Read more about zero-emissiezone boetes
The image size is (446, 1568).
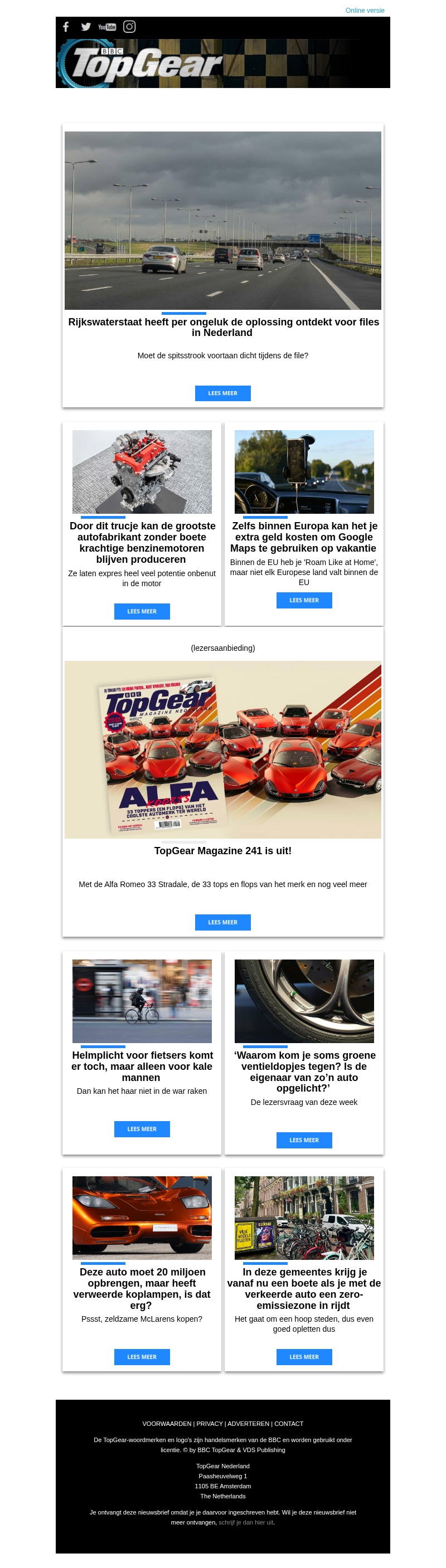point(303,1357)
